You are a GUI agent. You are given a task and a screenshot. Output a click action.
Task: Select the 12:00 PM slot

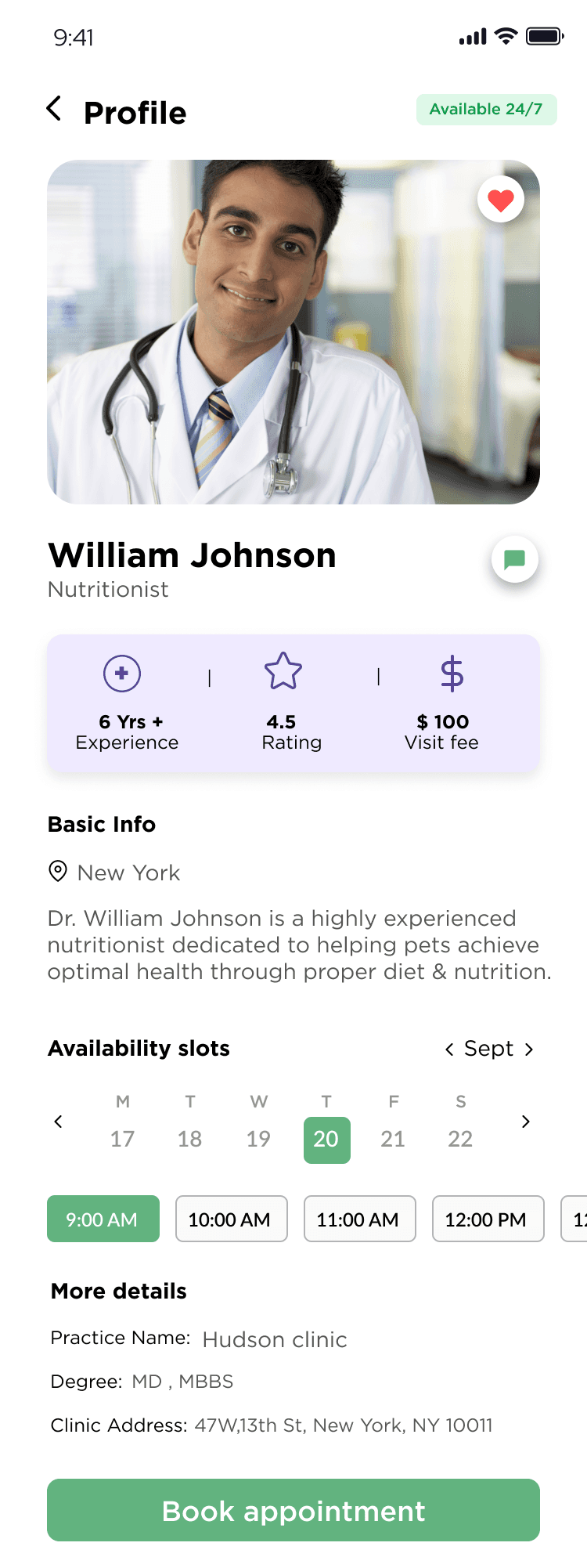click(x=488, y=1219)
